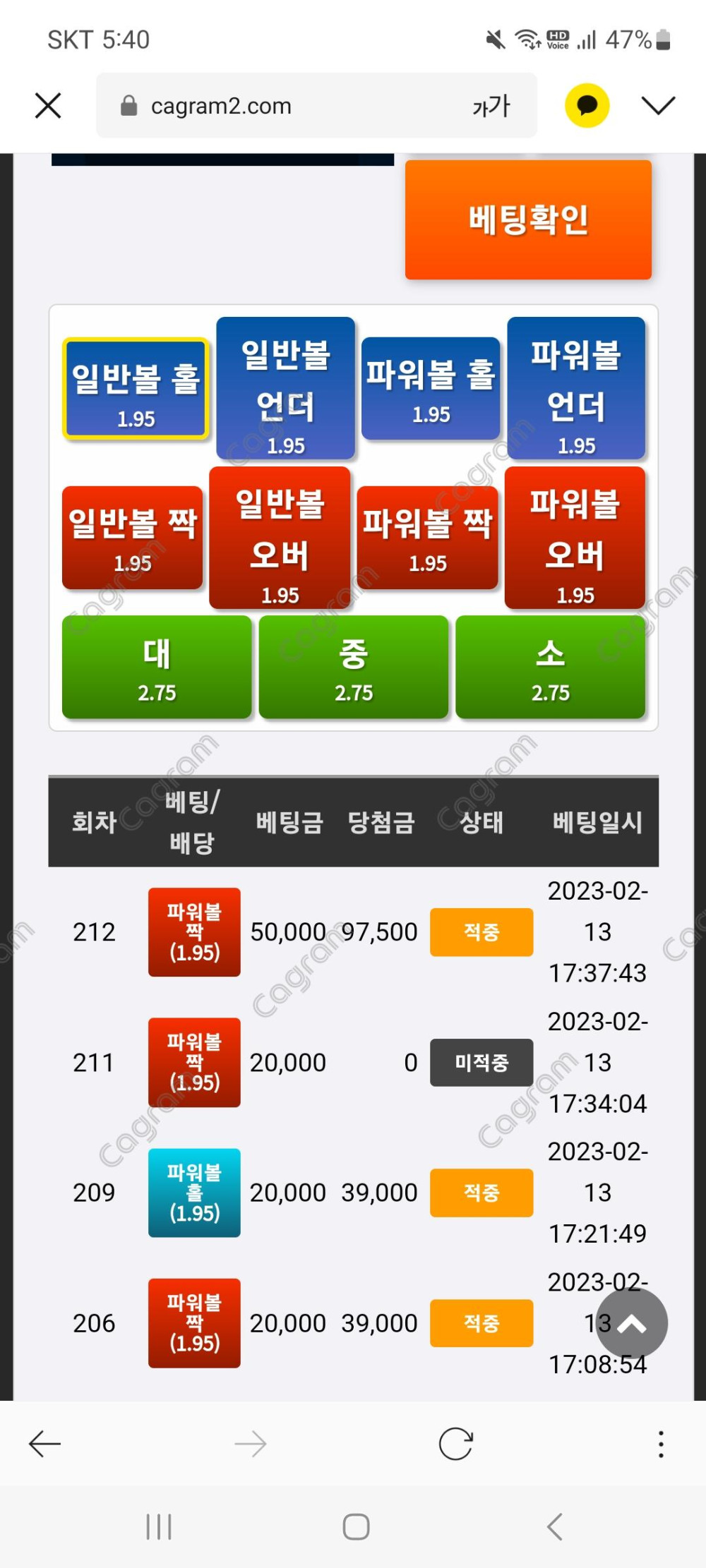Confirm bet with 베팅확인 button
706x1568 pixels.
point(528,219)
